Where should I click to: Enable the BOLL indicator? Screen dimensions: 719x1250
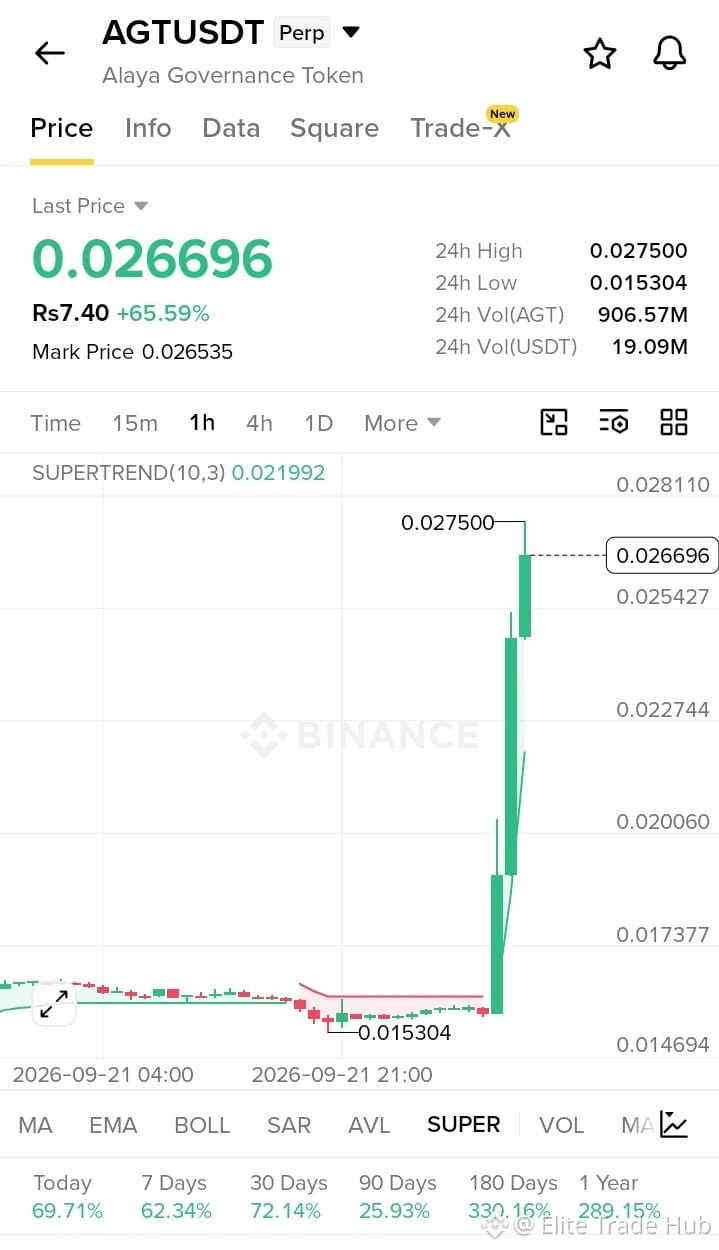(202, 1125)
